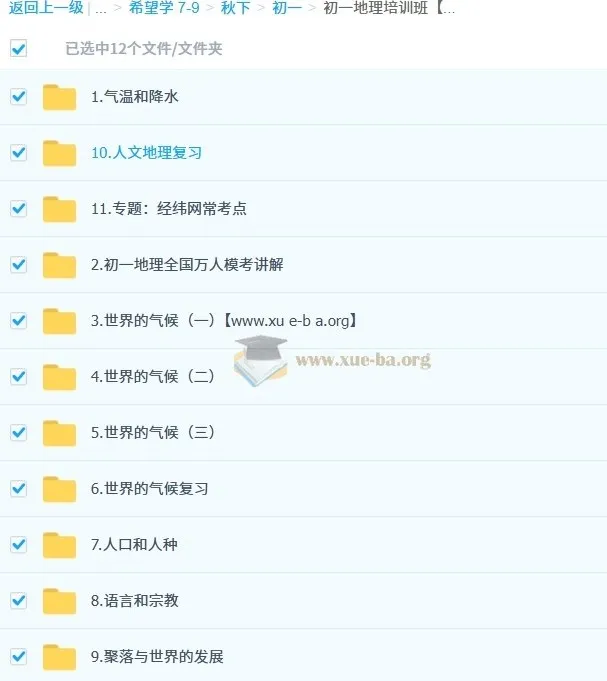The height and width of the screenshot is (681, 607).
Task: Open folder 10.人文地理复习
Action: 146,153
